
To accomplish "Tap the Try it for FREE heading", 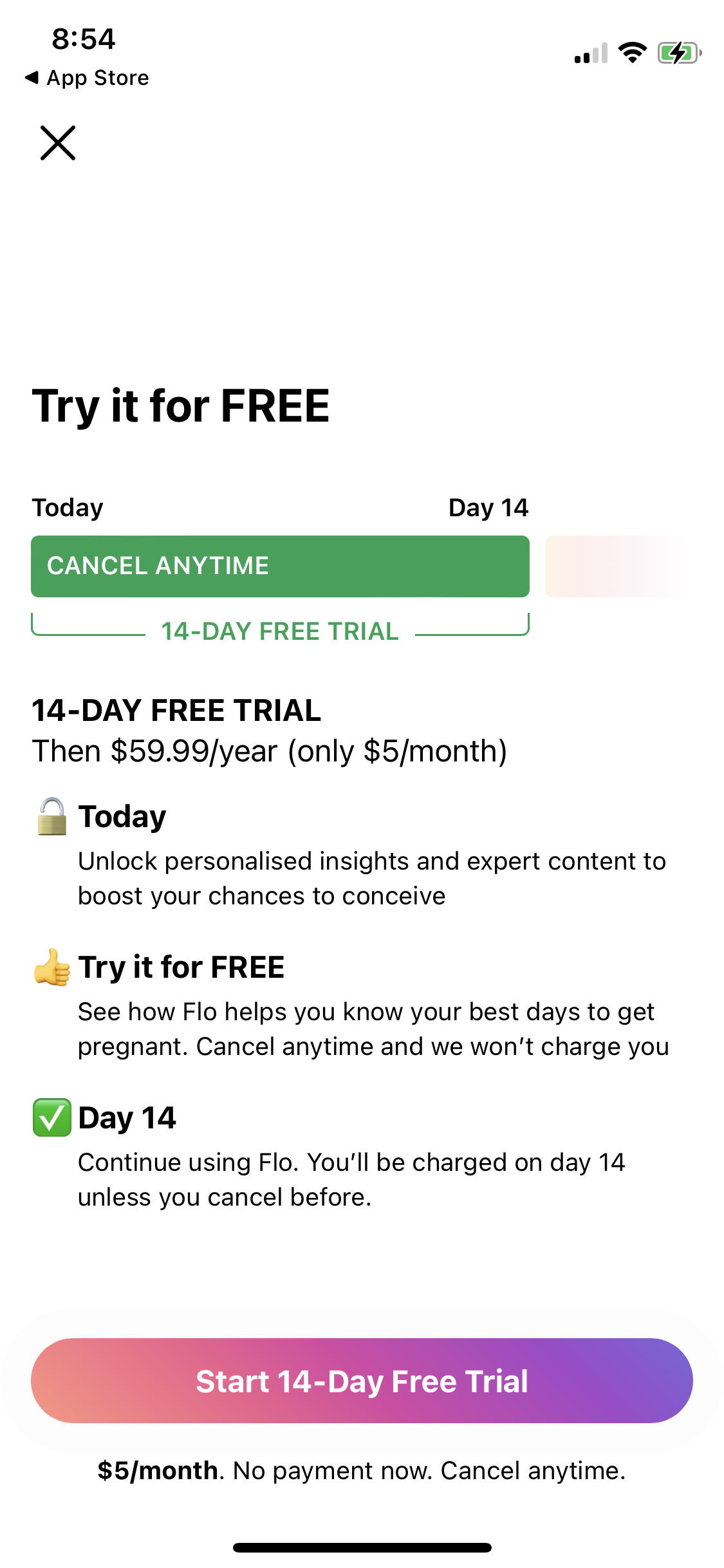I will pos(181,404).
